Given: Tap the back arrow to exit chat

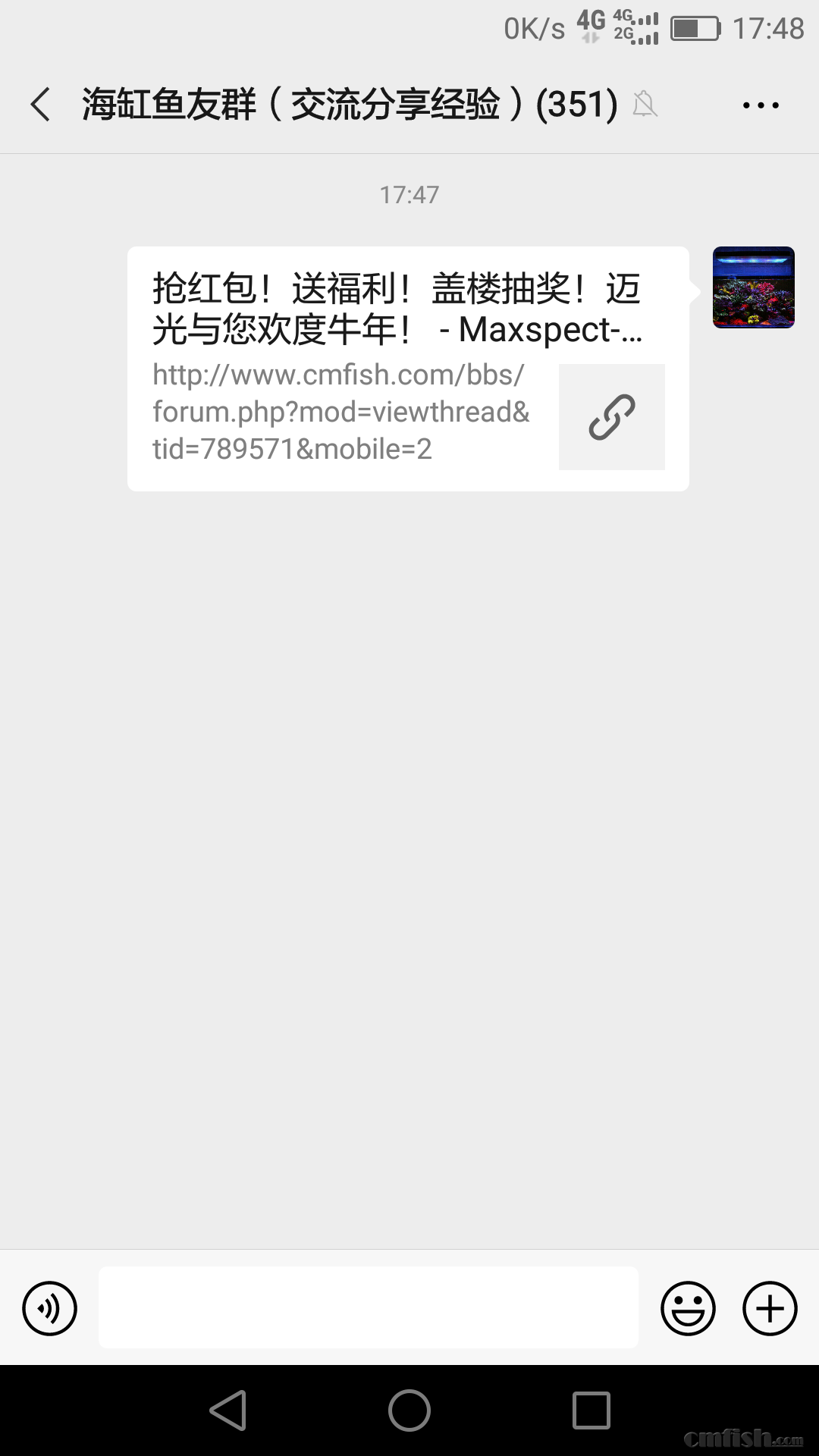Looking at the screenshot, I should [39, 104].
